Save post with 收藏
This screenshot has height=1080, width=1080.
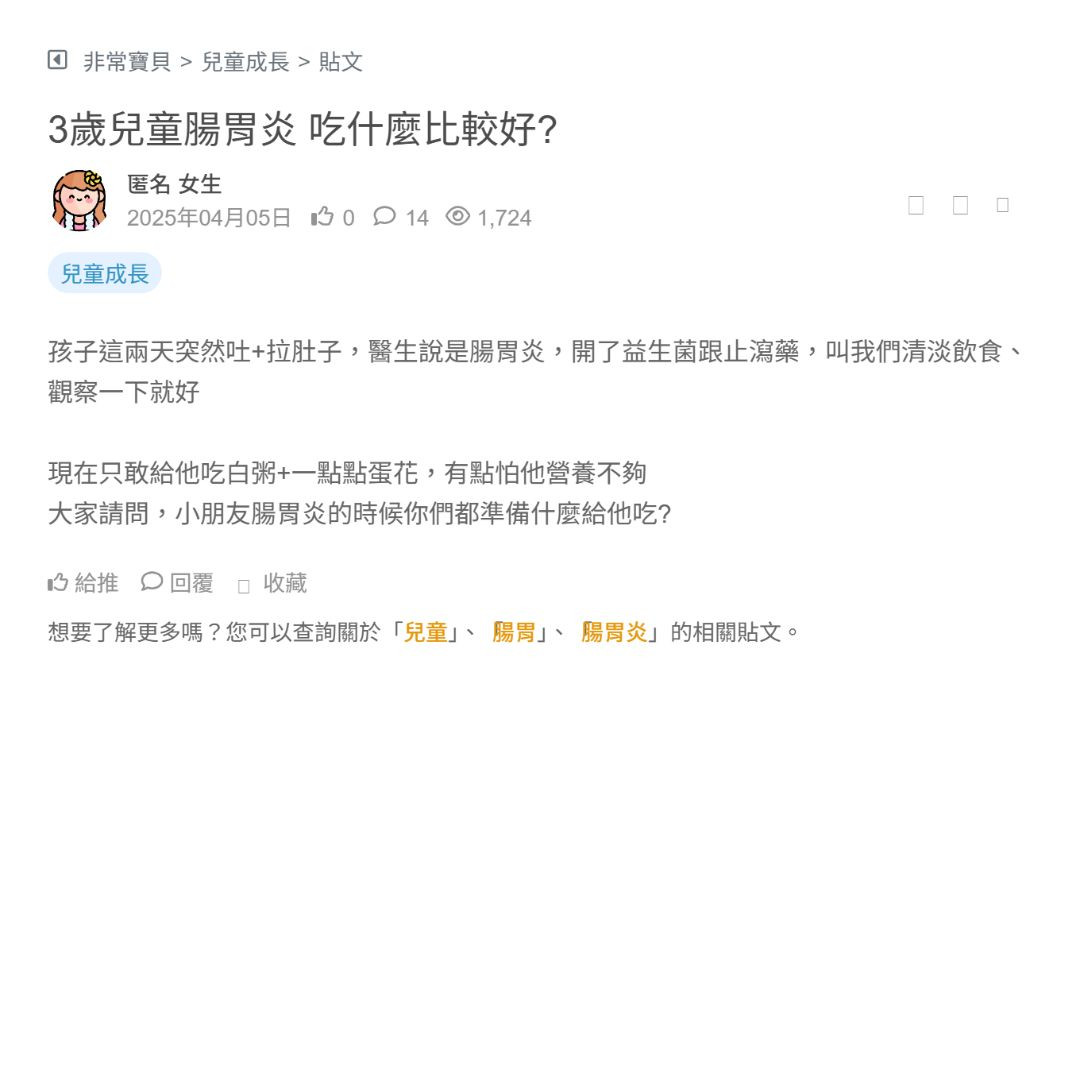(x=273, y=583)
